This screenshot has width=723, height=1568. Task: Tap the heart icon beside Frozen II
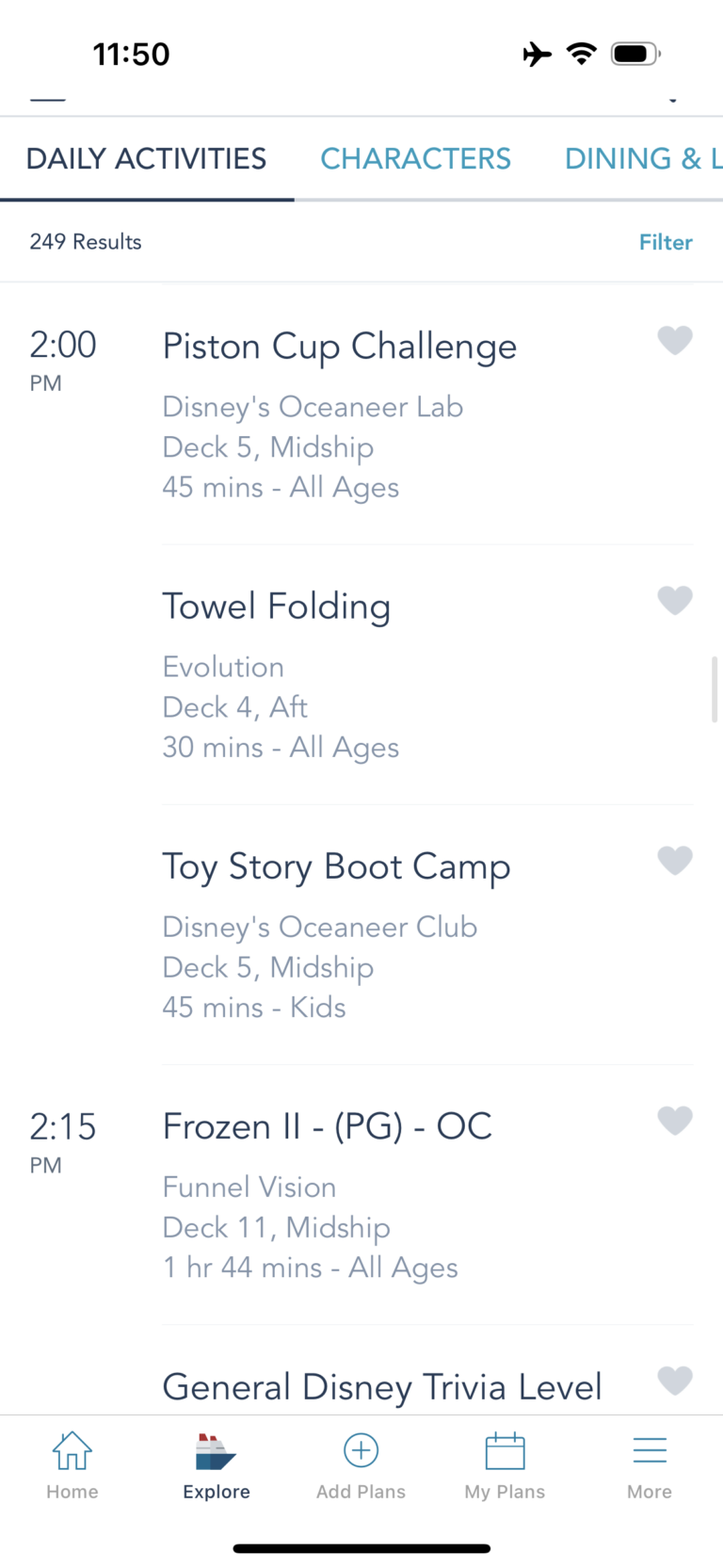[x=675, y=1121]
